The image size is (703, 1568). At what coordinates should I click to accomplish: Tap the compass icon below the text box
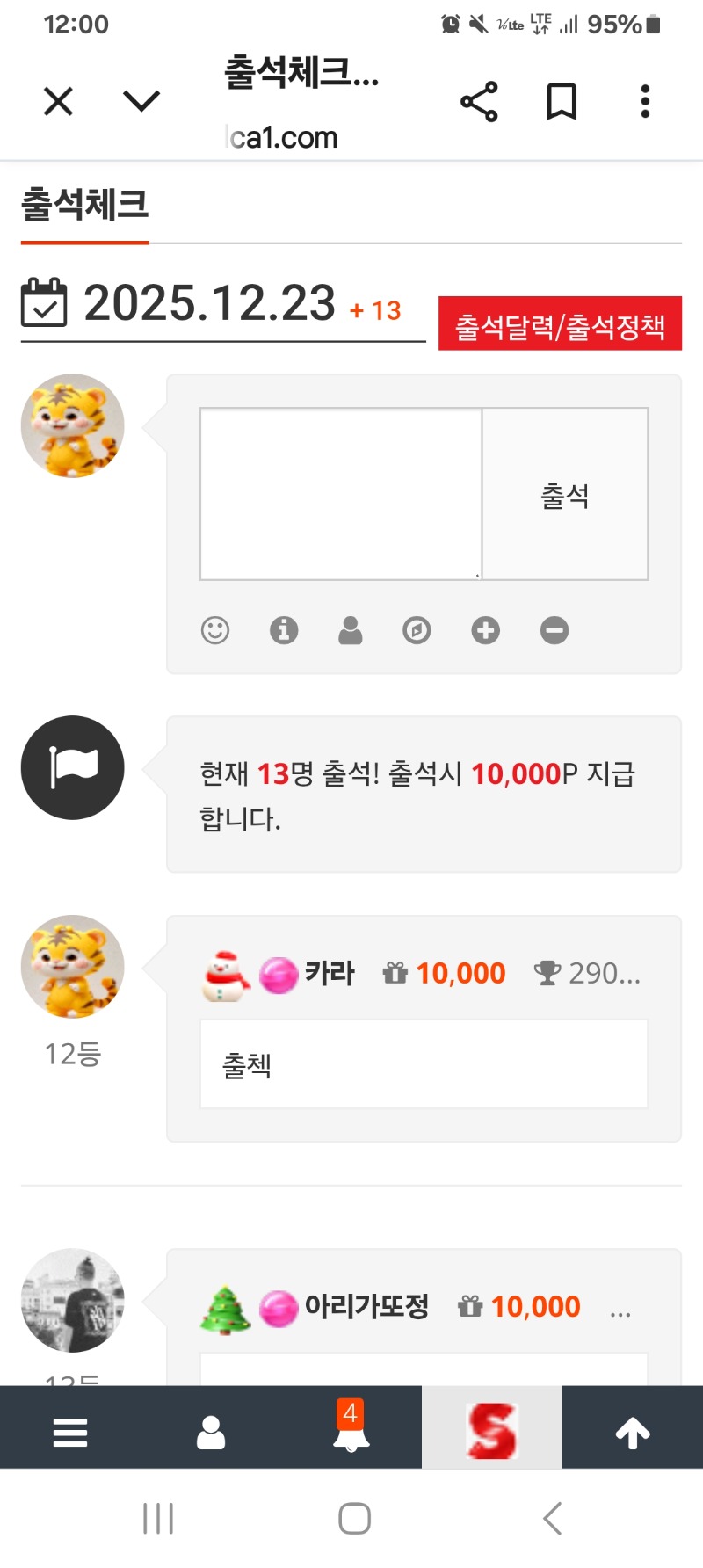point(417,630)
